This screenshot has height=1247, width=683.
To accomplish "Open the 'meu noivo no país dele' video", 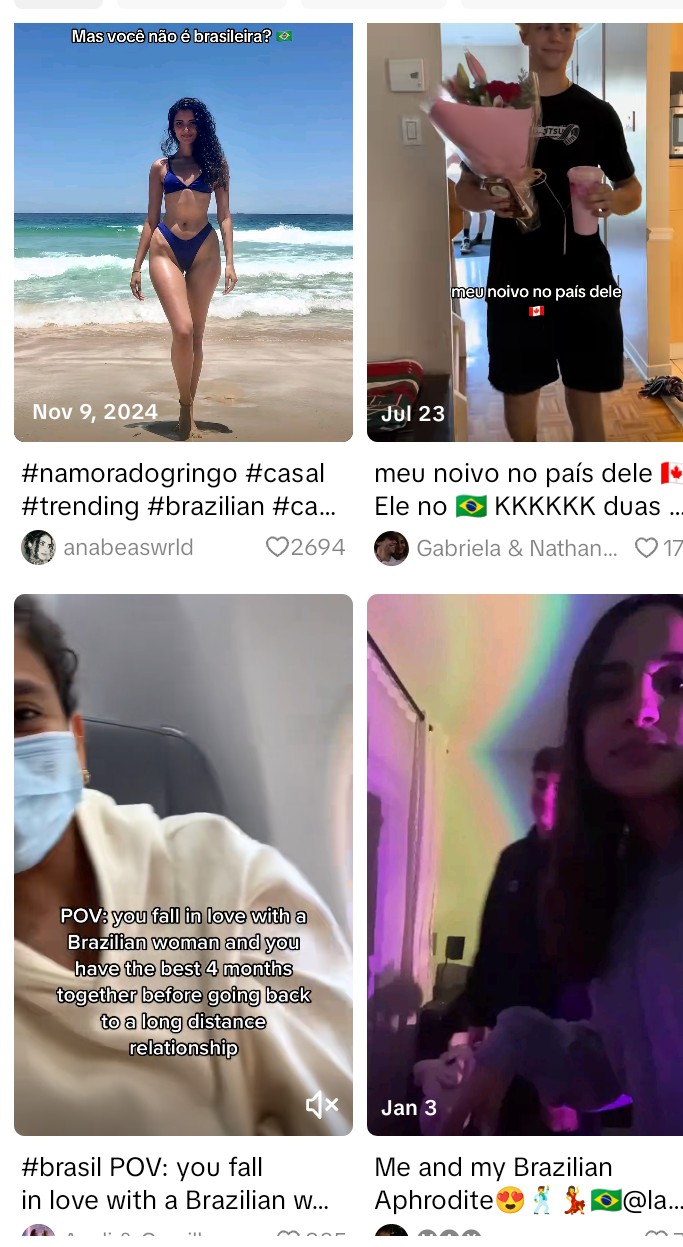I will tap(525, 232).
